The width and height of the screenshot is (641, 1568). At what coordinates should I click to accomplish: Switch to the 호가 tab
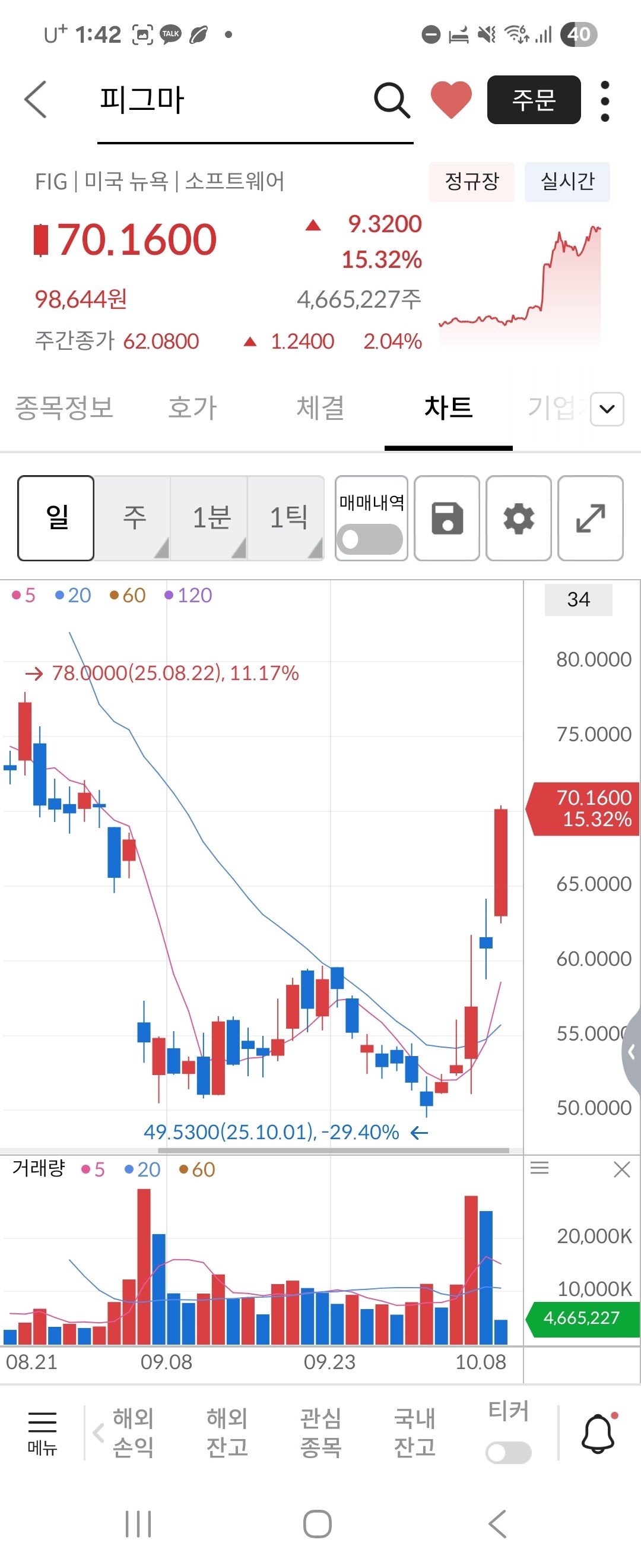click(192, 407)
